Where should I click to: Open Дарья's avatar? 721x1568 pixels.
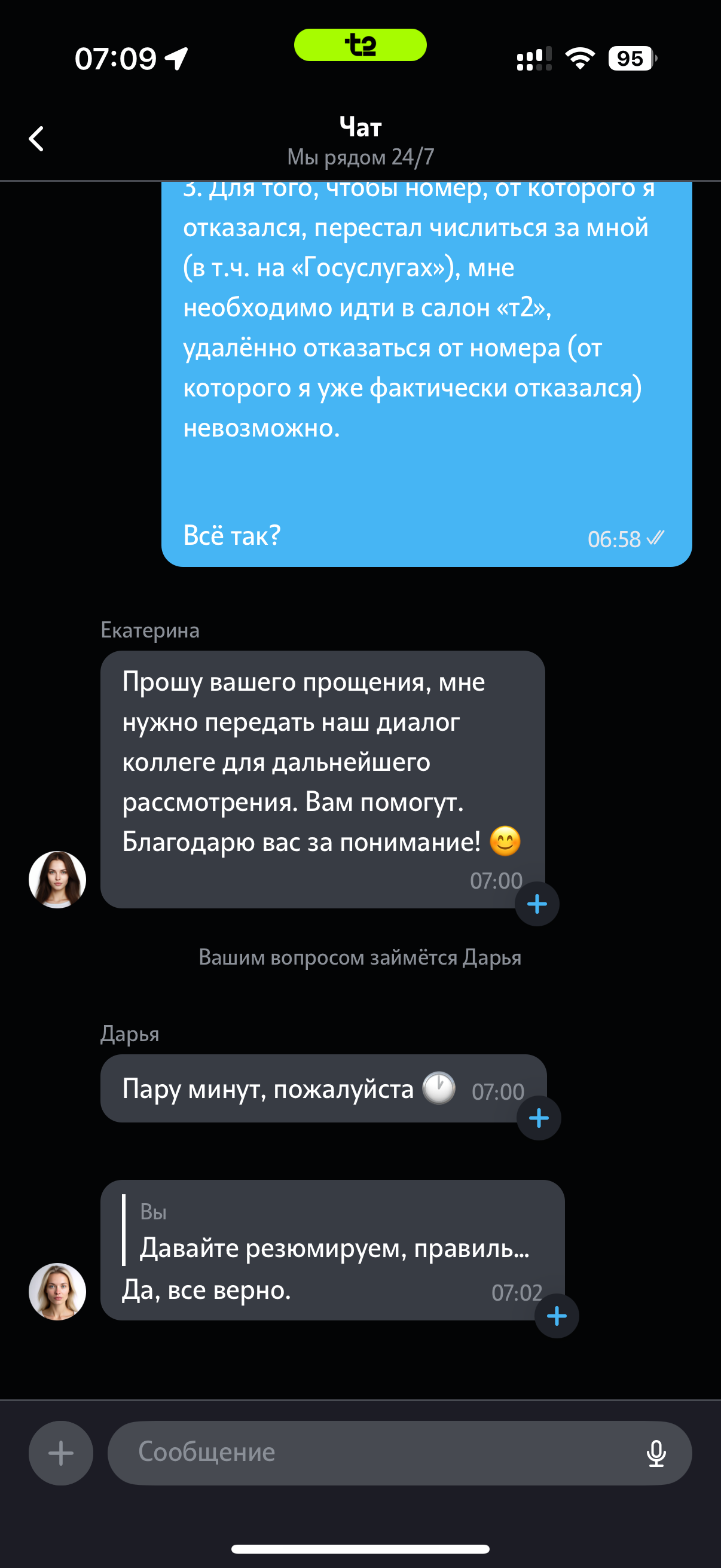point(57,1291)
